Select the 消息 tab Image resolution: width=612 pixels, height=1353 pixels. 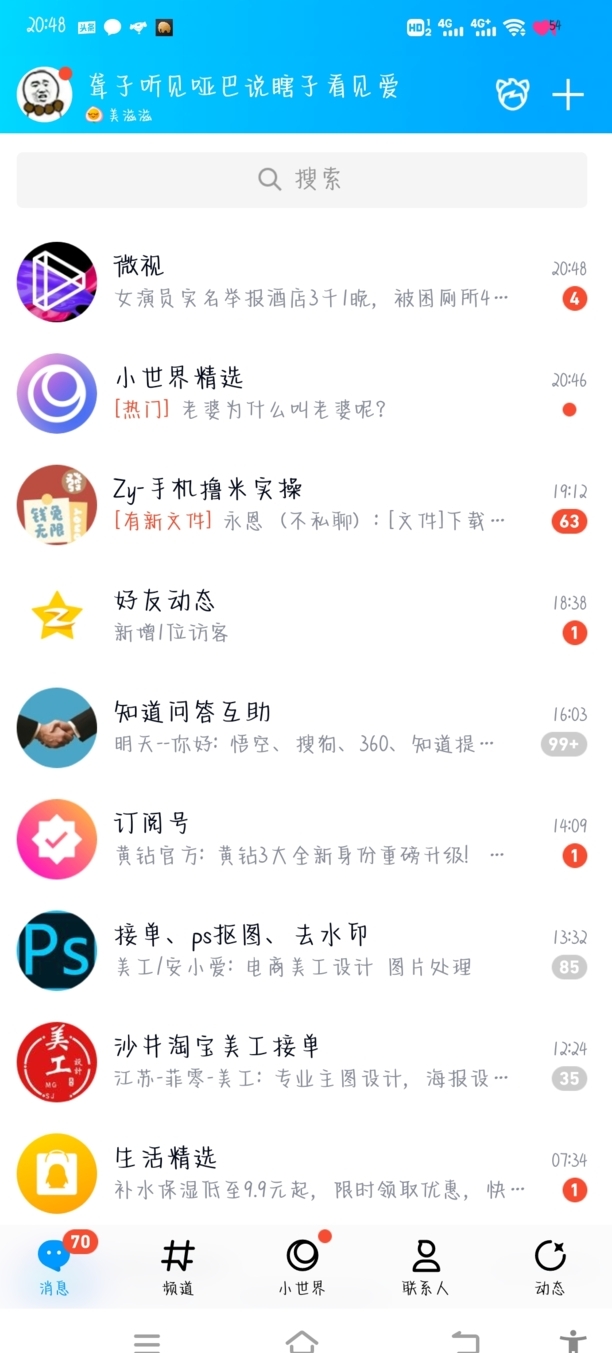click(x=54, y=1266)
